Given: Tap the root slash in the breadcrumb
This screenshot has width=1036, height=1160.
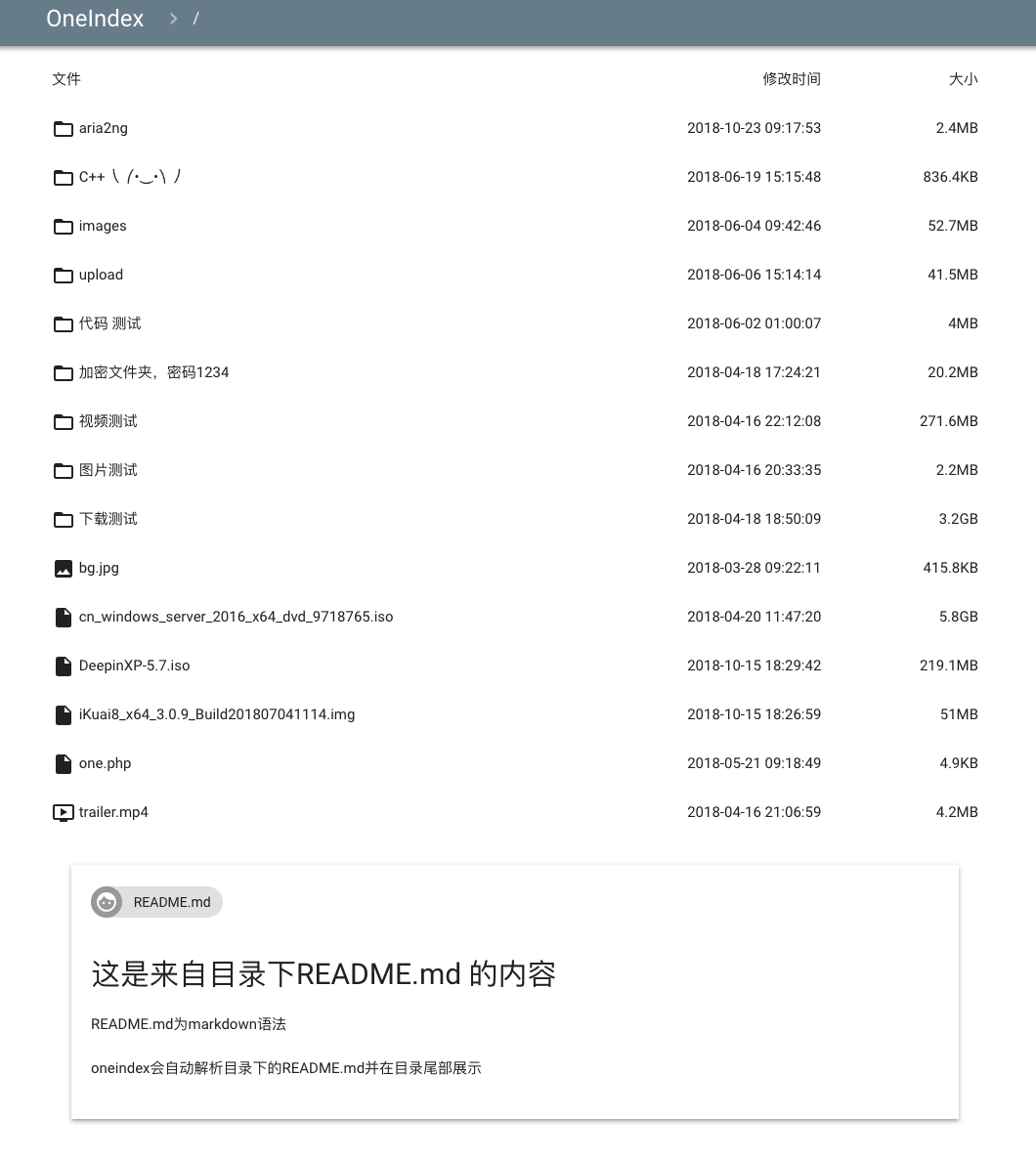Looking at the screenshot, I should coord(195,19).
